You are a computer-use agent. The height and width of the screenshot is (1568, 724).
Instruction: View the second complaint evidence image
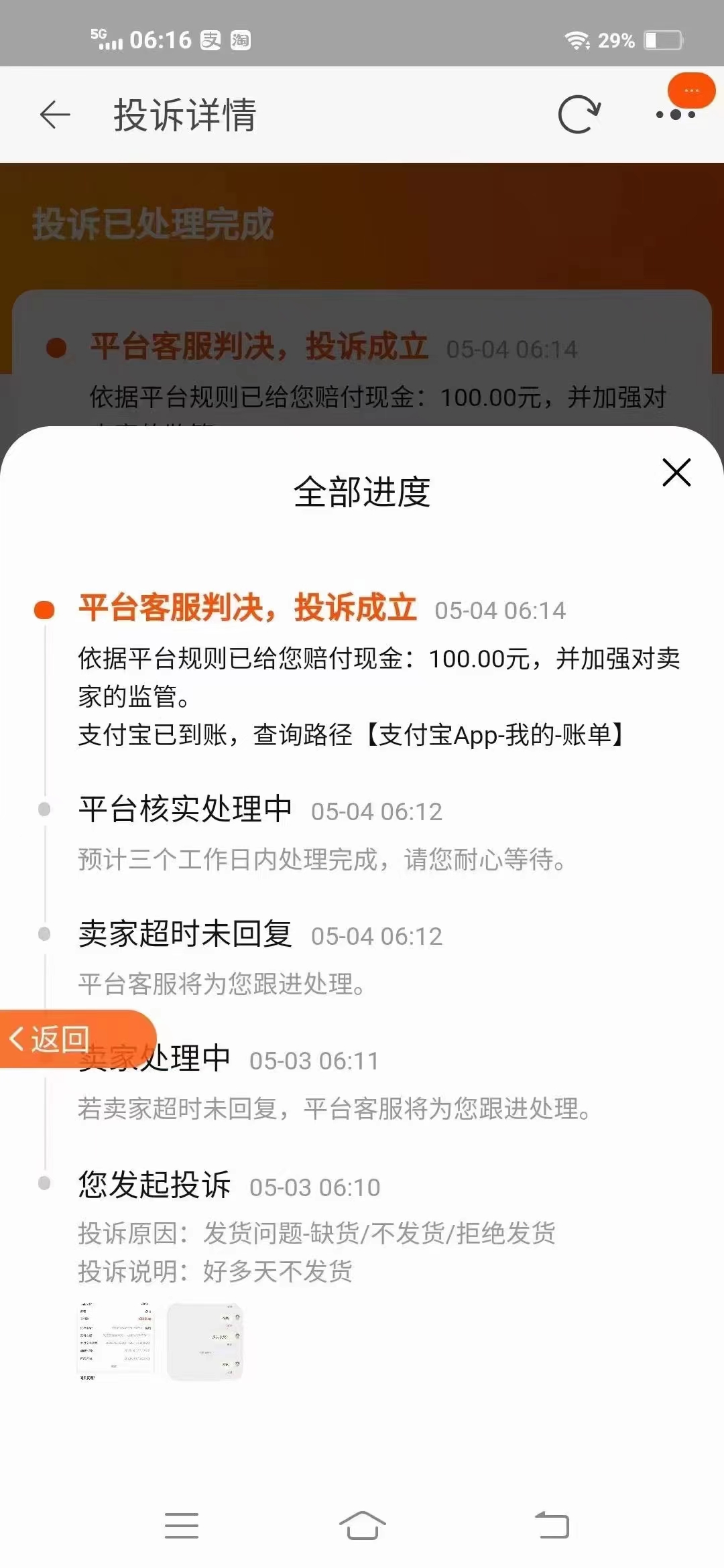pyautogui.click(x=205, y=1341)
